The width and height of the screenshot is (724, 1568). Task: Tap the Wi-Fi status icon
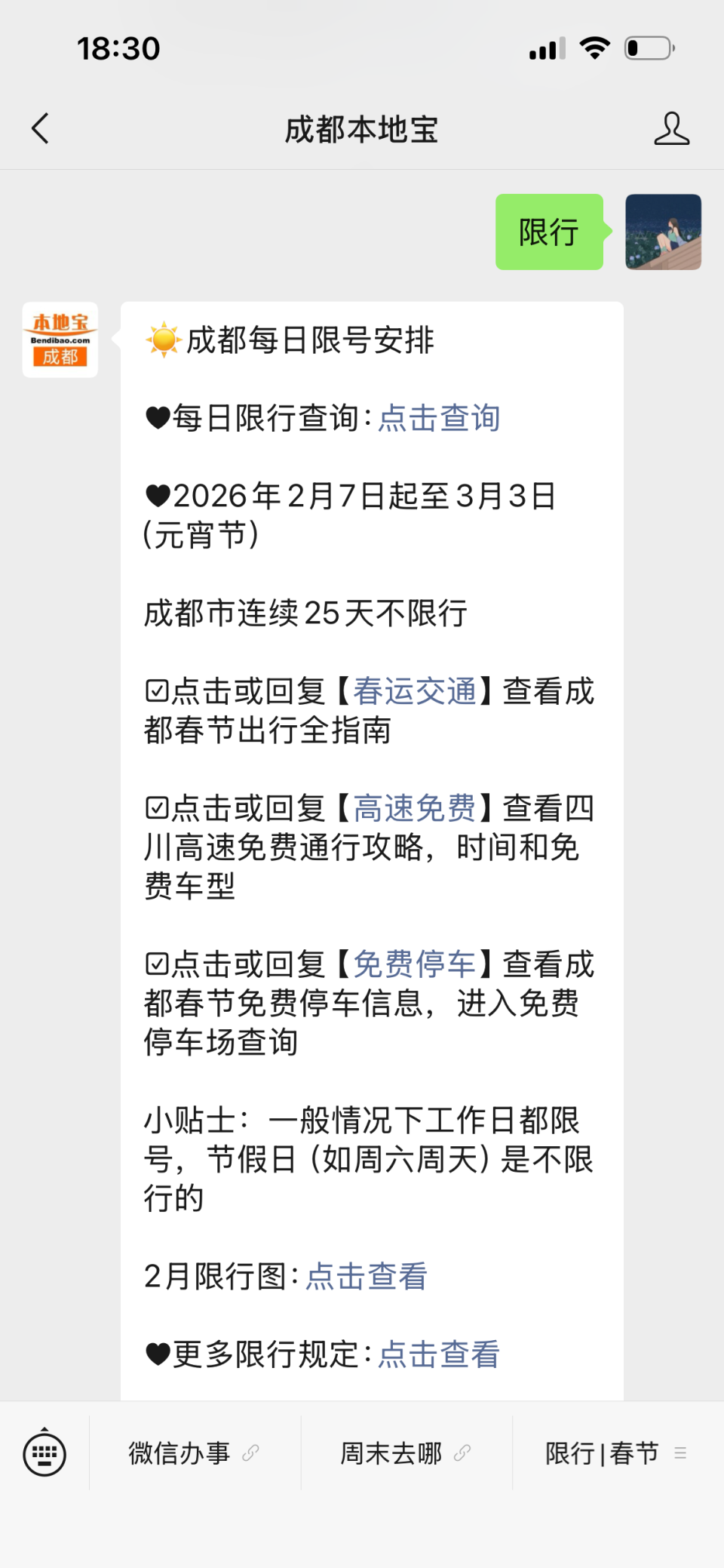point(595,48)
